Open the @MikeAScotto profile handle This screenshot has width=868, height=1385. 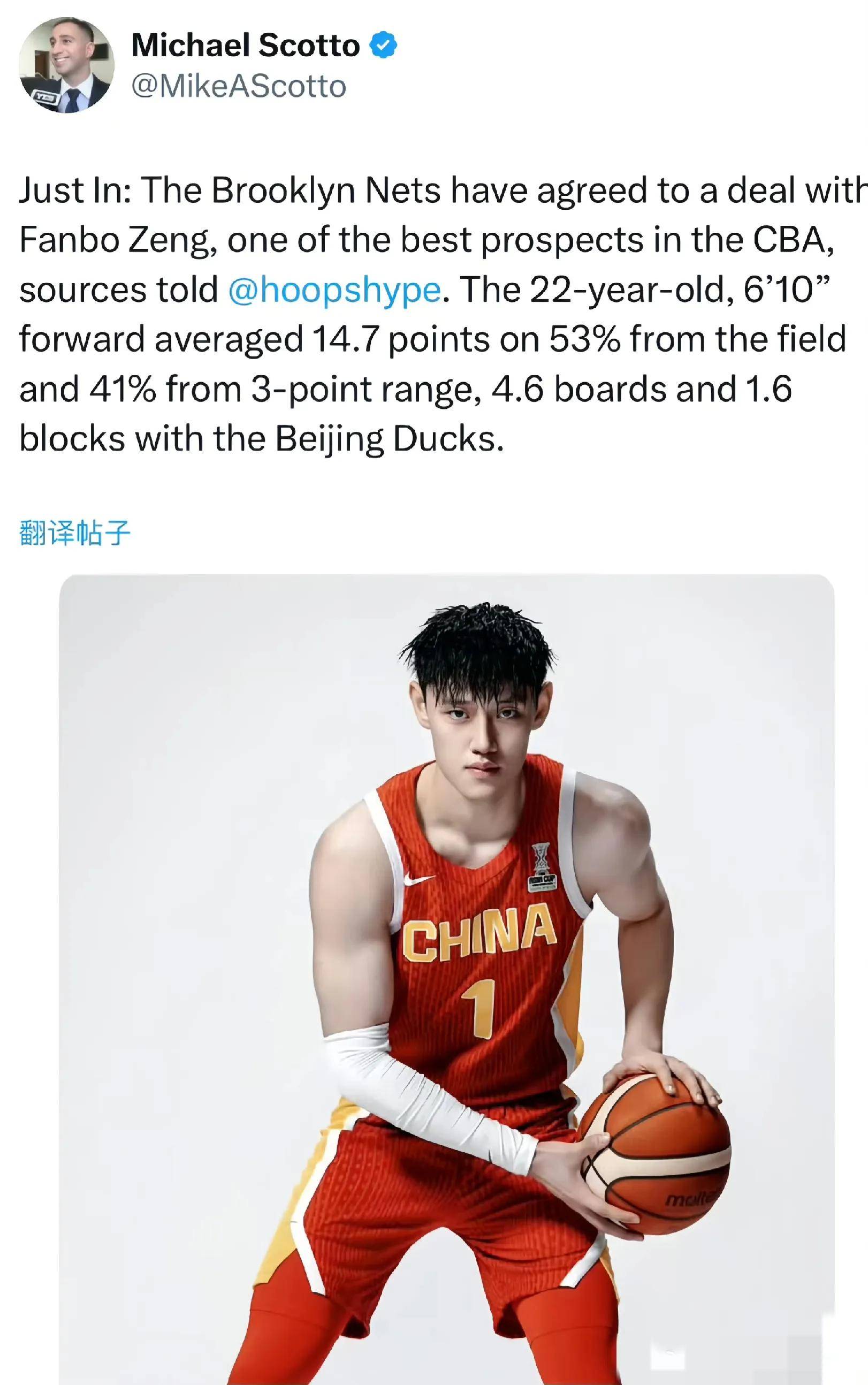tap(238, 87)
